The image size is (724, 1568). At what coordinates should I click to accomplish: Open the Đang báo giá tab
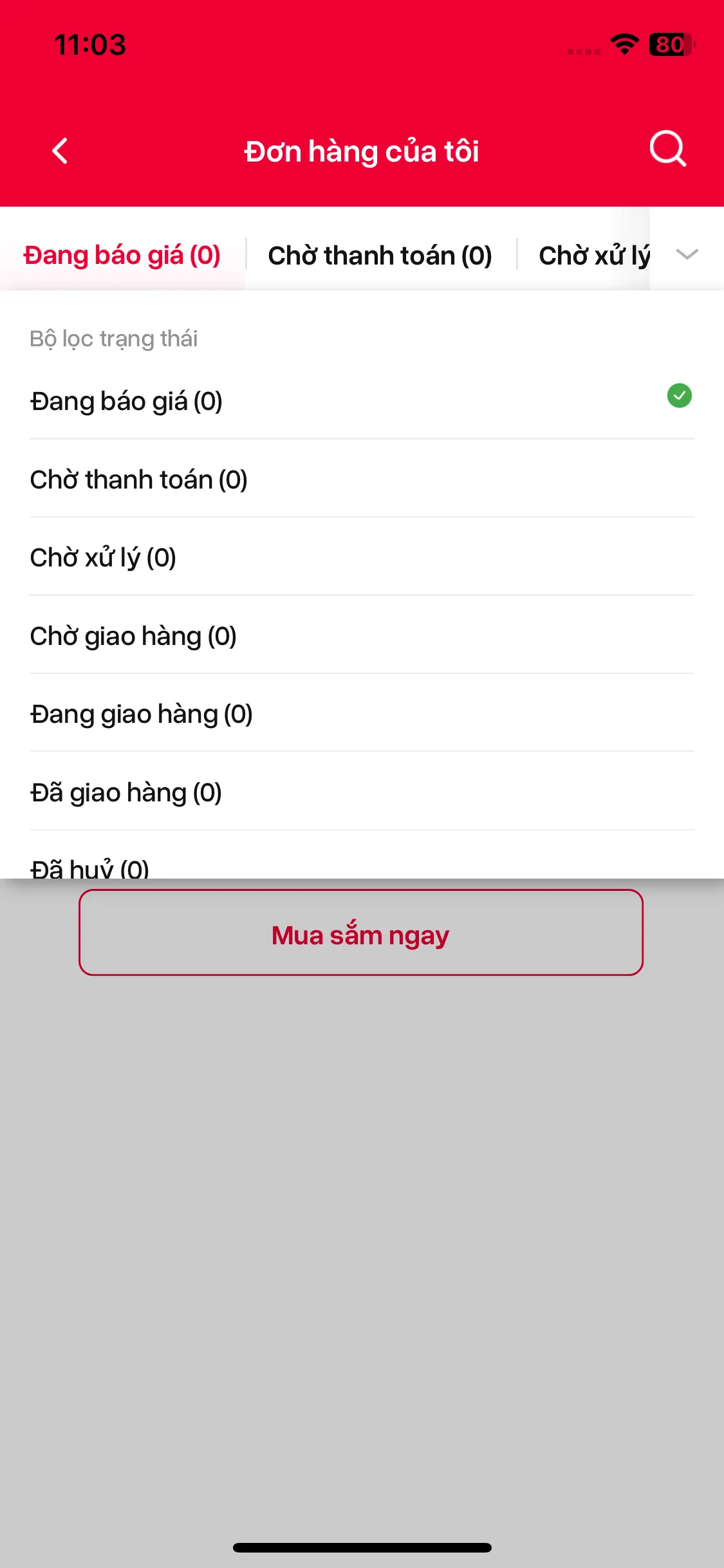tap(121, 254)
